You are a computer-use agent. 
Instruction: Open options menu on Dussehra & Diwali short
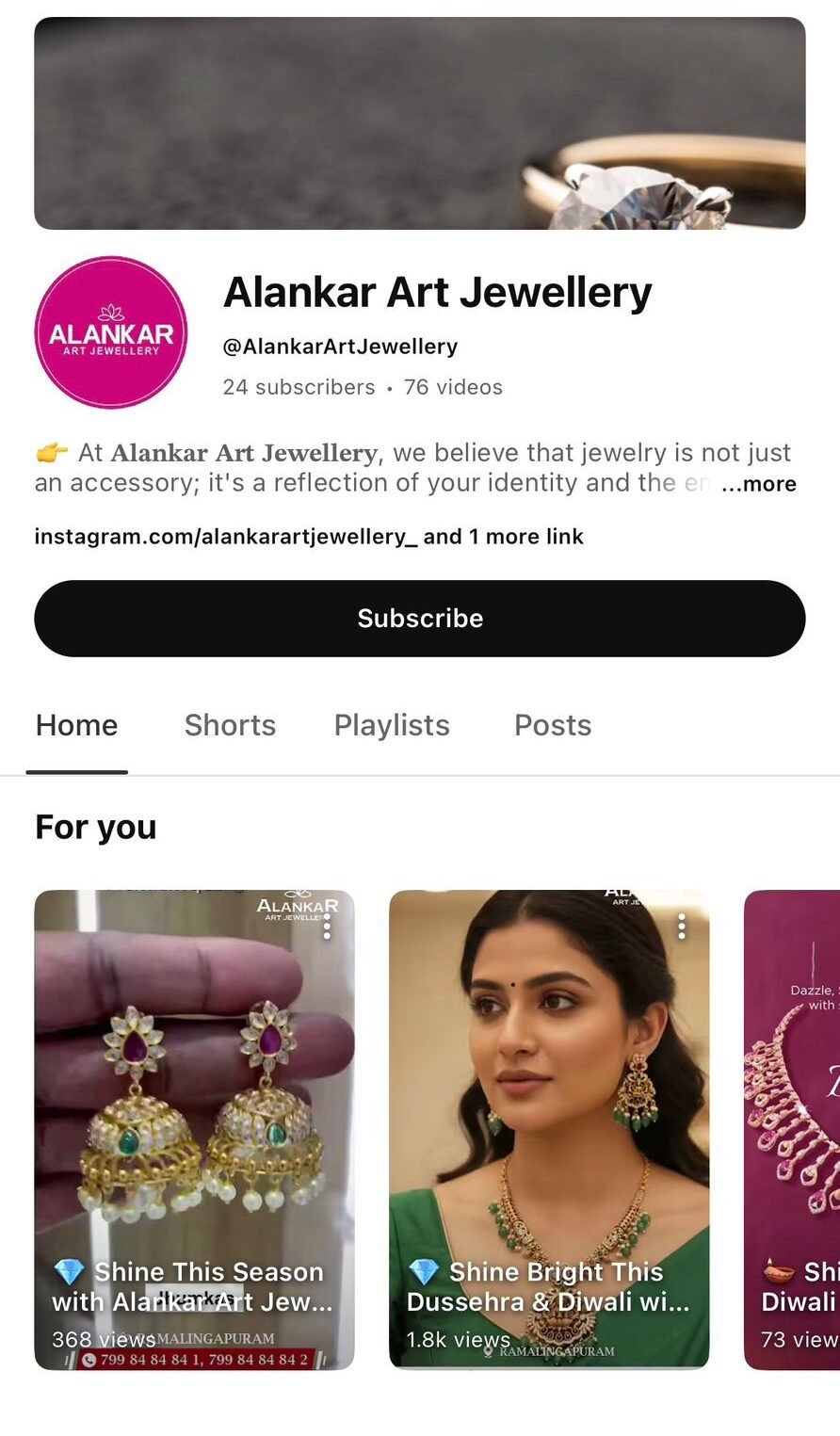click(682, 927)
